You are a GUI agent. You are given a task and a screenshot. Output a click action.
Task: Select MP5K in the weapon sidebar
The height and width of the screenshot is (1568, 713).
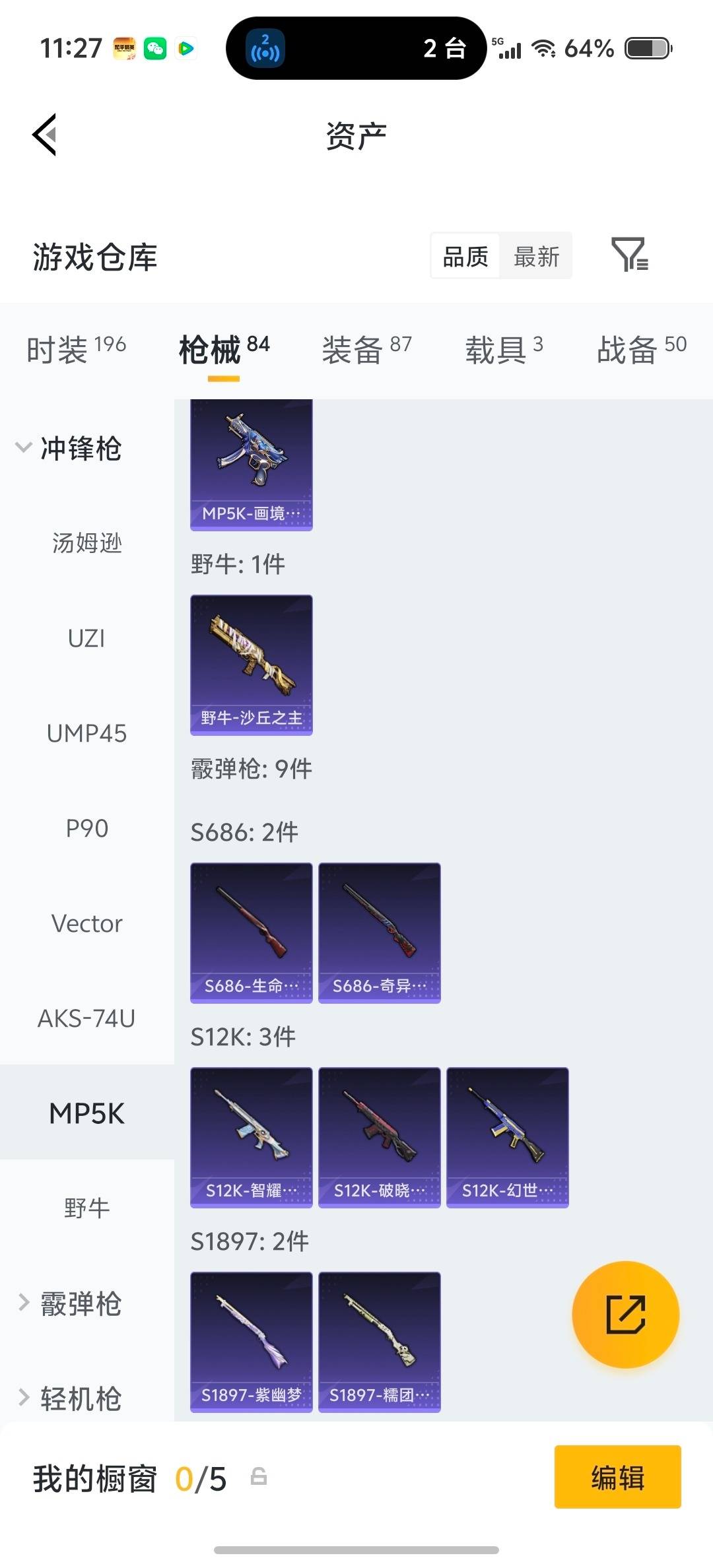(x=86, y=1113)
